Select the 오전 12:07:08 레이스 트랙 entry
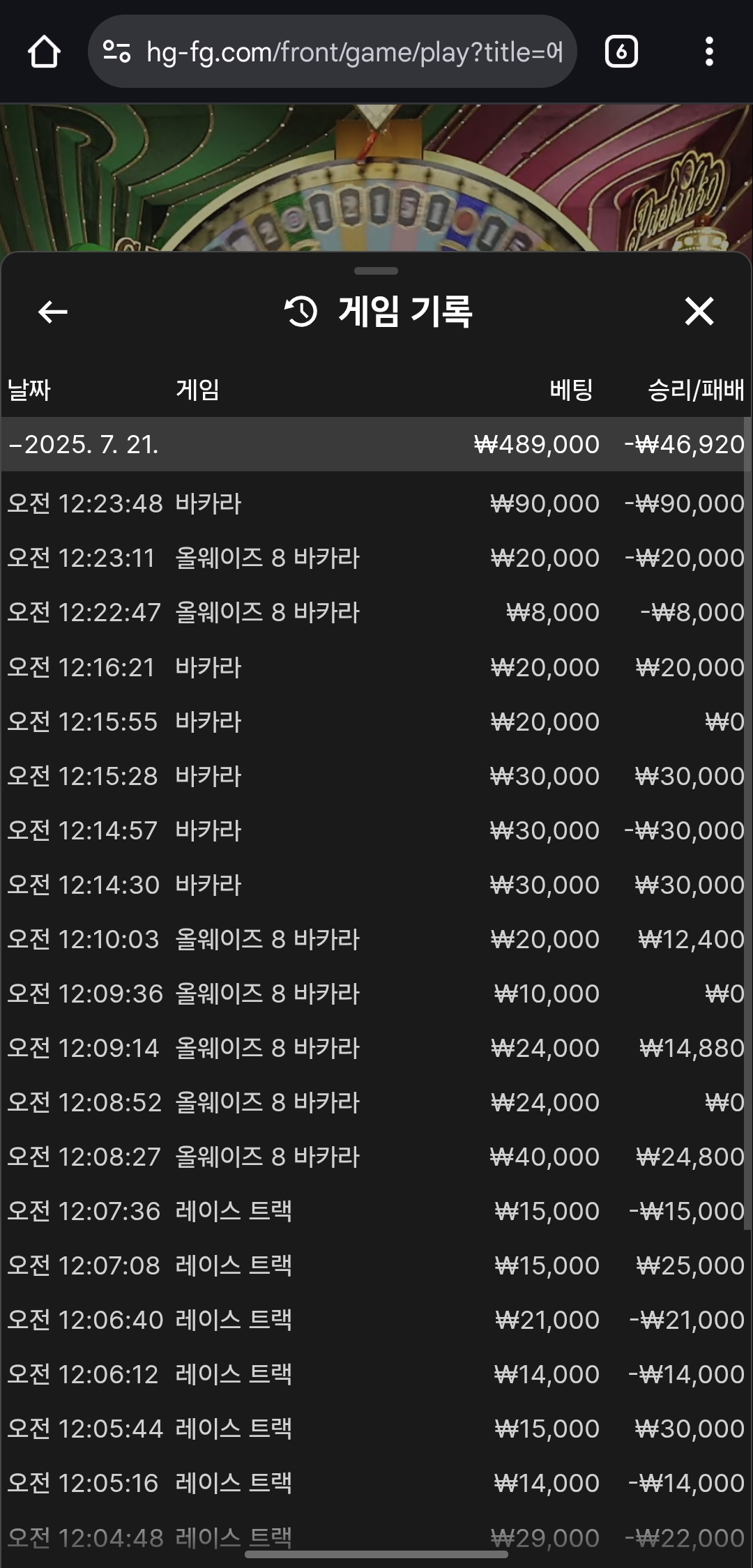Viewport: 753px width, 1568px height. coord(374,1265)
